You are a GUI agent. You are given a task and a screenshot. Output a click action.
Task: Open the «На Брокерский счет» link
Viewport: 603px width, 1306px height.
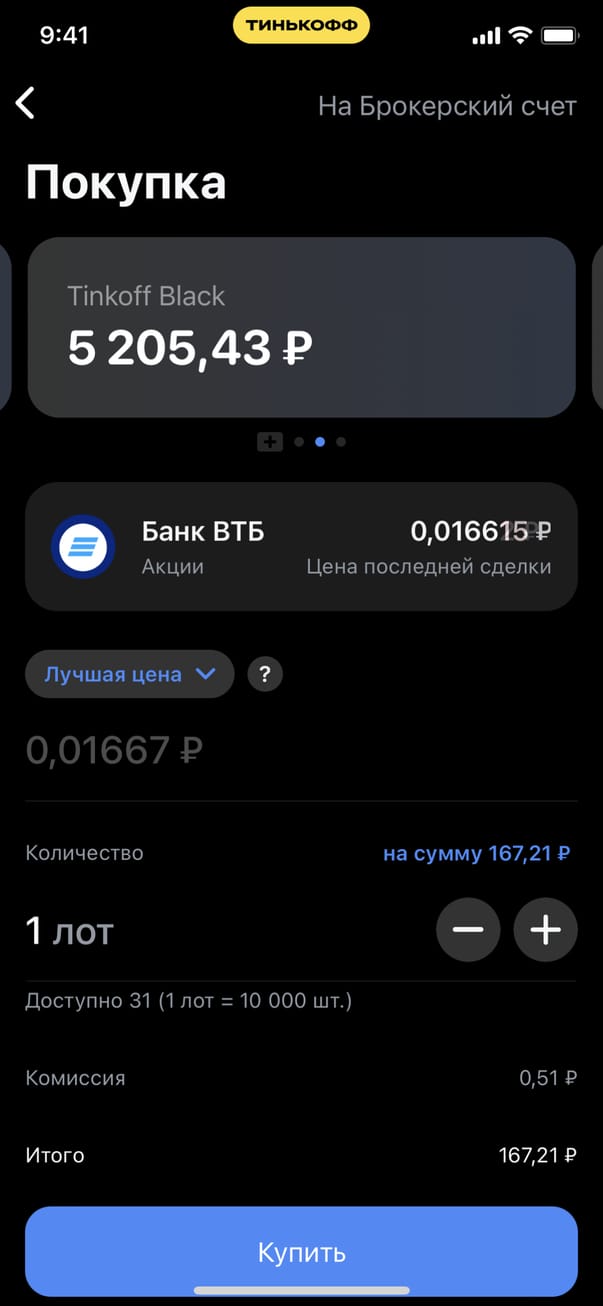click(x=447, y=106)
